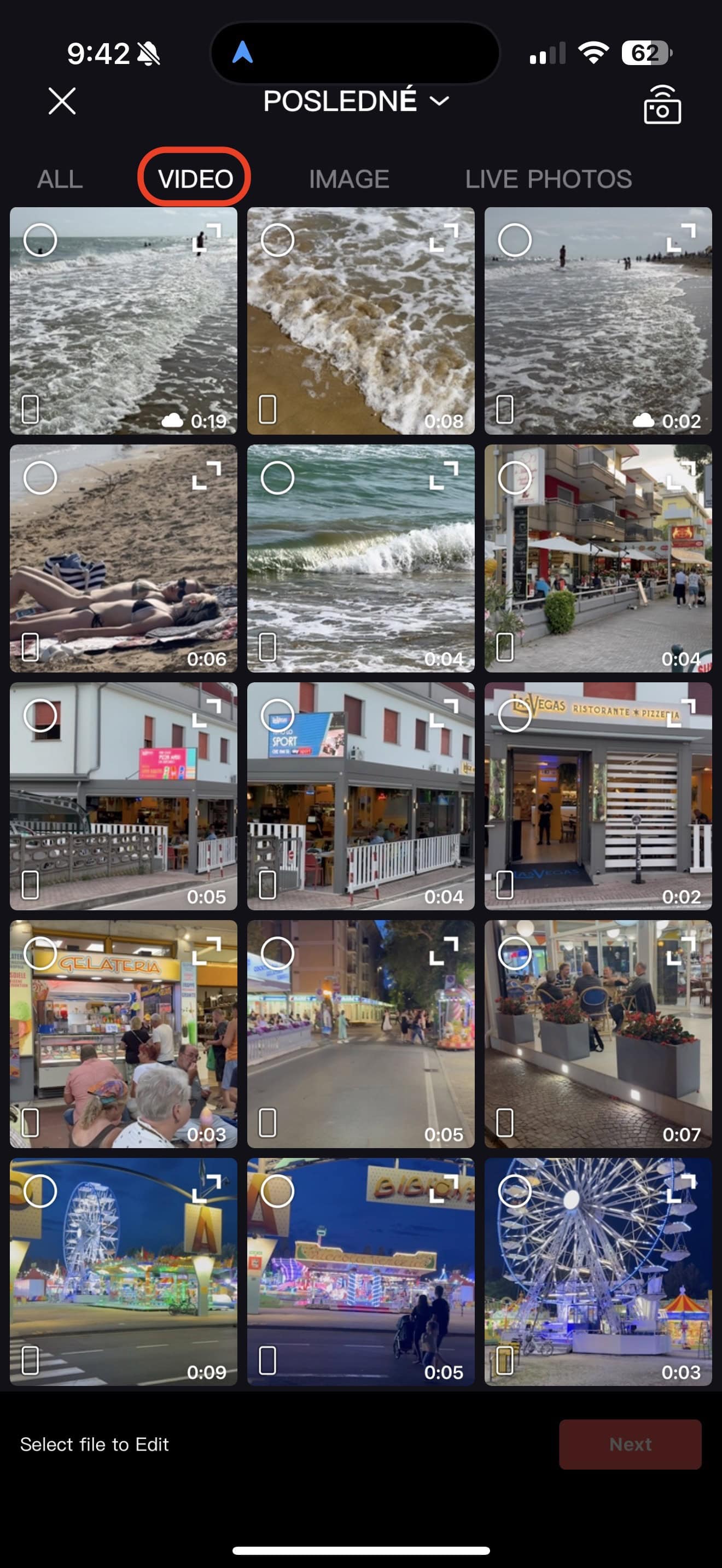Tap the Next button

(x=630, y=1444)
